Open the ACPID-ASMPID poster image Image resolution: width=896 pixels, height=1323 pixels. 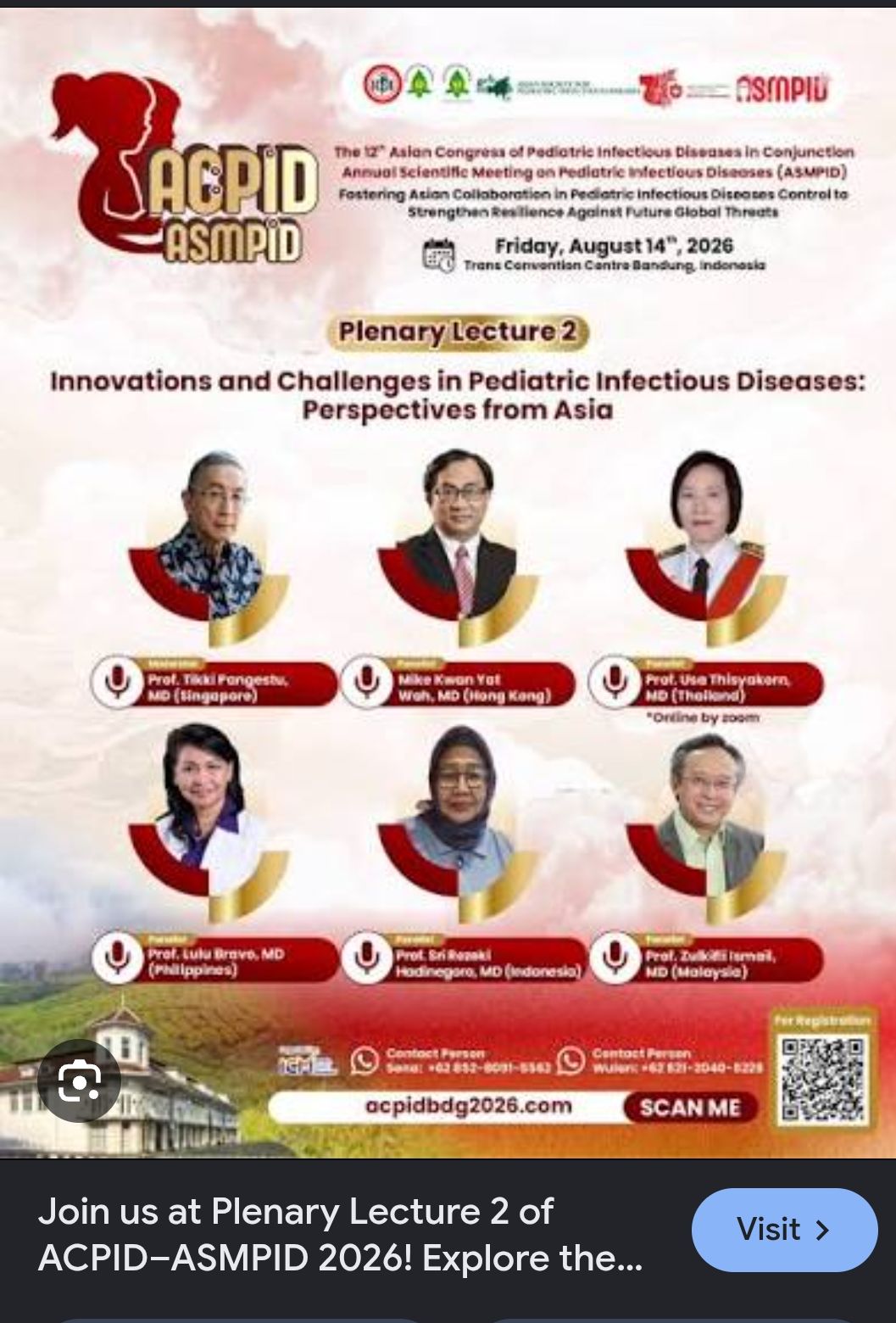tap(448, 583)
